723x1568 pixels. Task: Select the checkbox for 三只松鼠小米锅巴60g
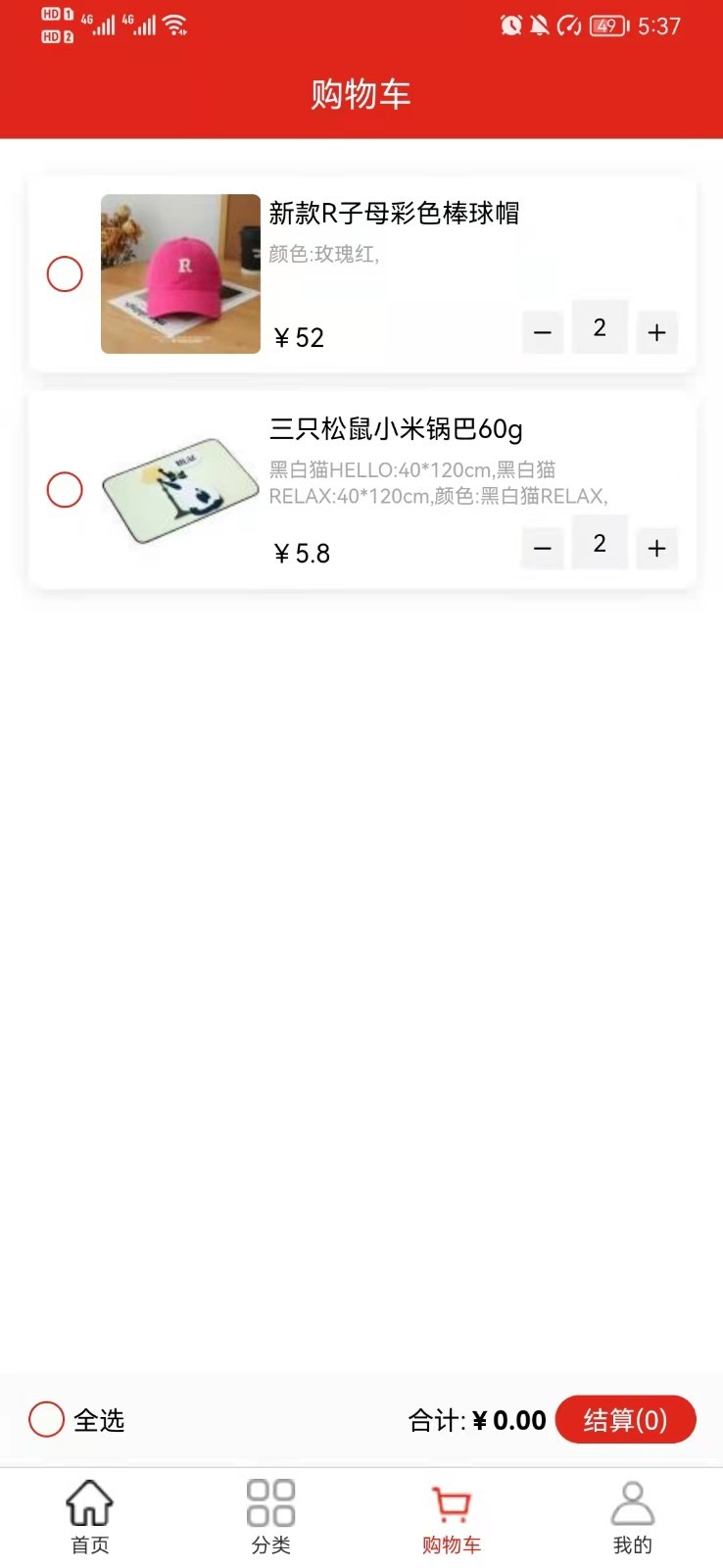65,490
